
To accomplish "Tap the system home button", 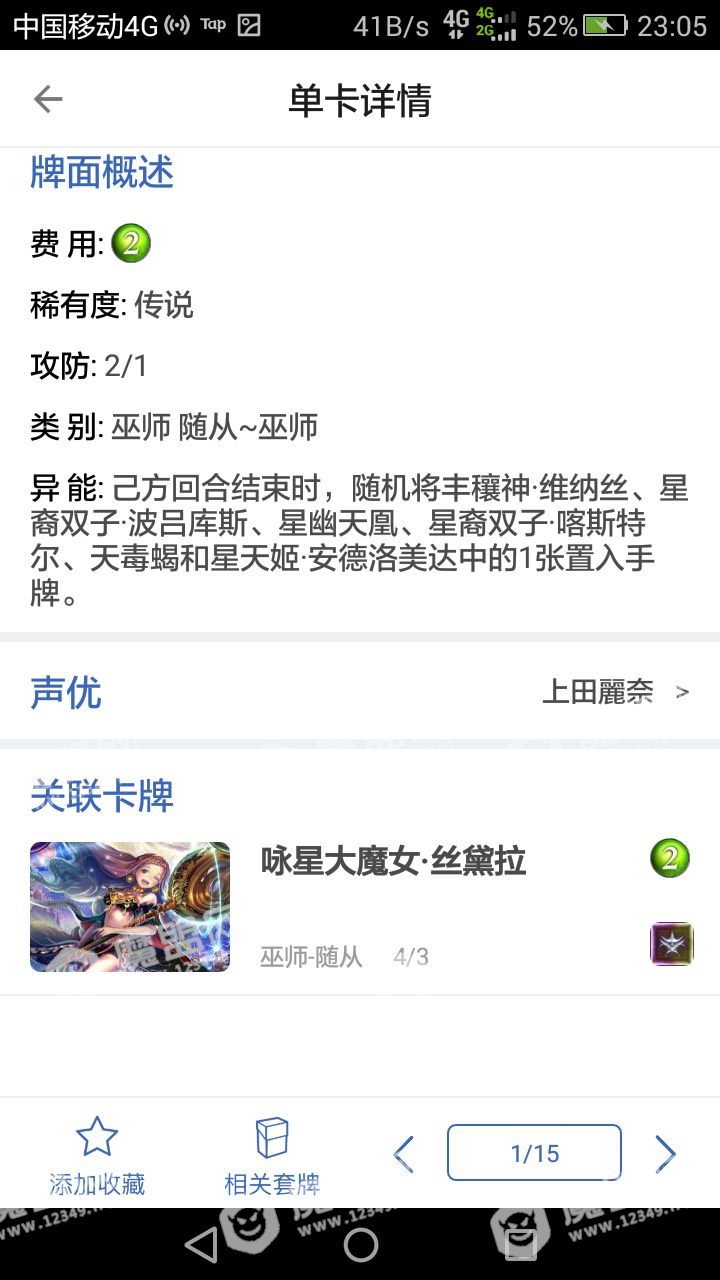I will click(x=360, y=1245).
